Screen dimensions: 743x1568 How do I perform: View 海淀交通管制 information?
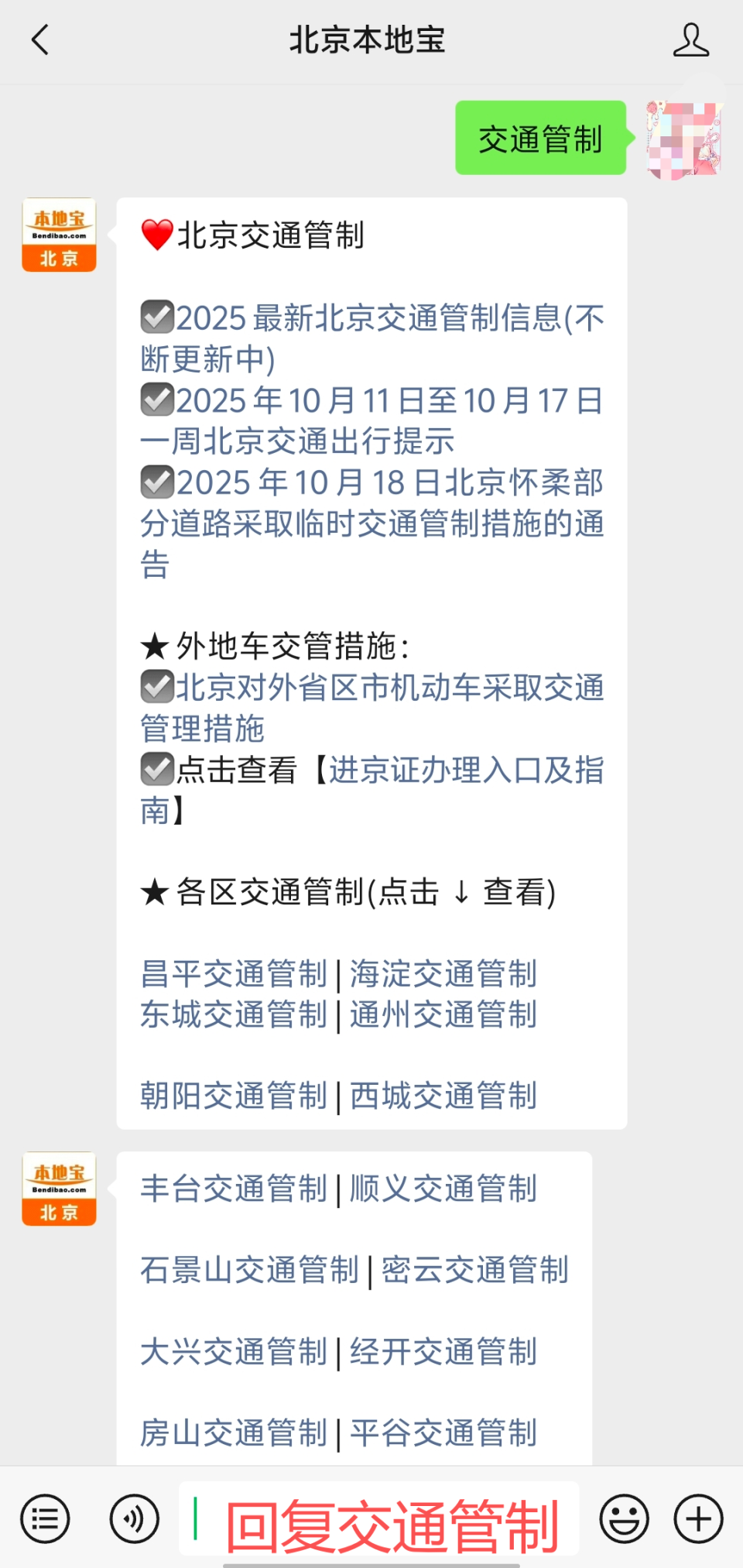(x=444, y=974)
